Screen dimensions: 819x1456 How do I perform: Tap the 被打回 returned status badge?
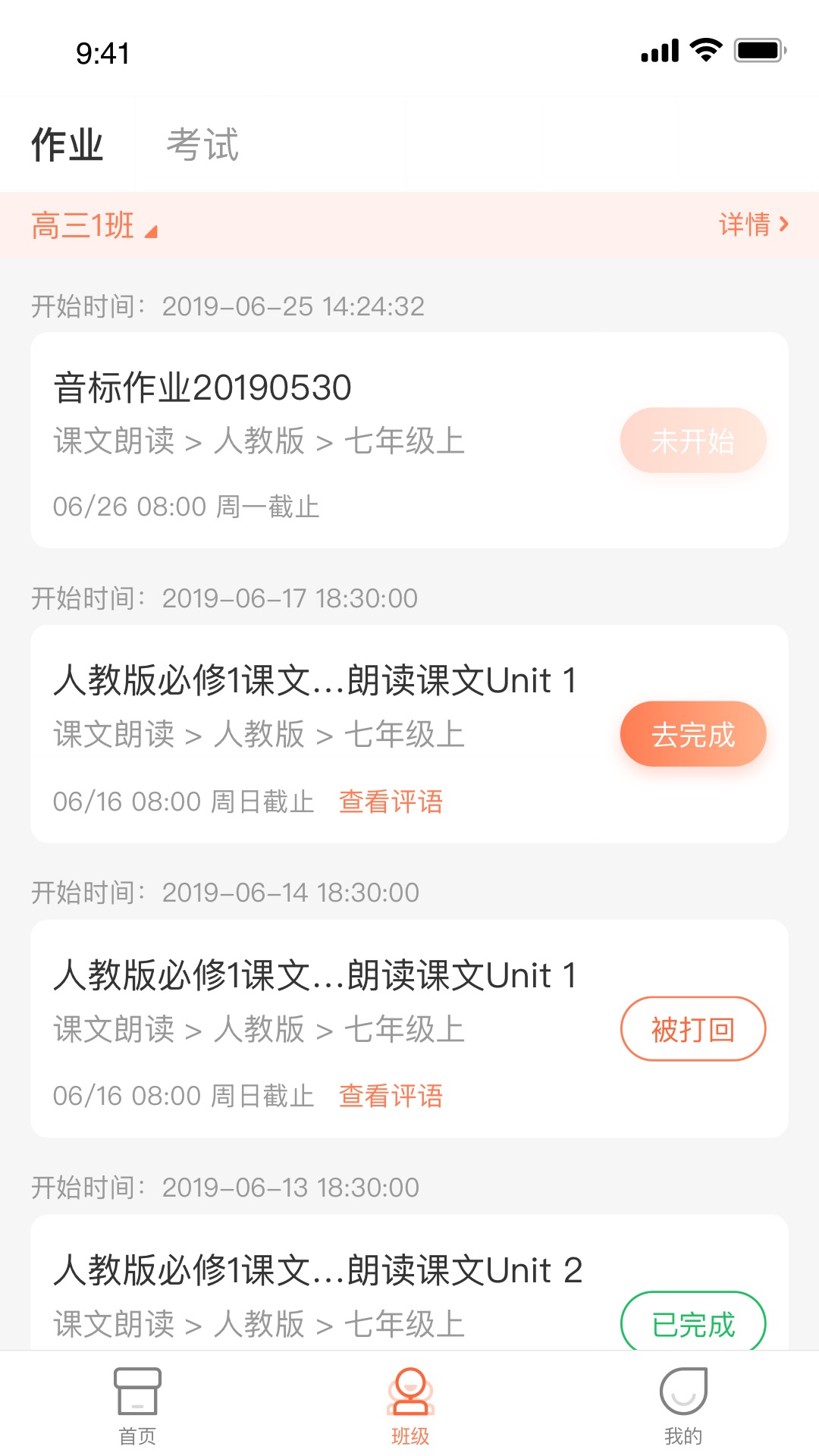pyautogui.click(x=694, y=1028)
